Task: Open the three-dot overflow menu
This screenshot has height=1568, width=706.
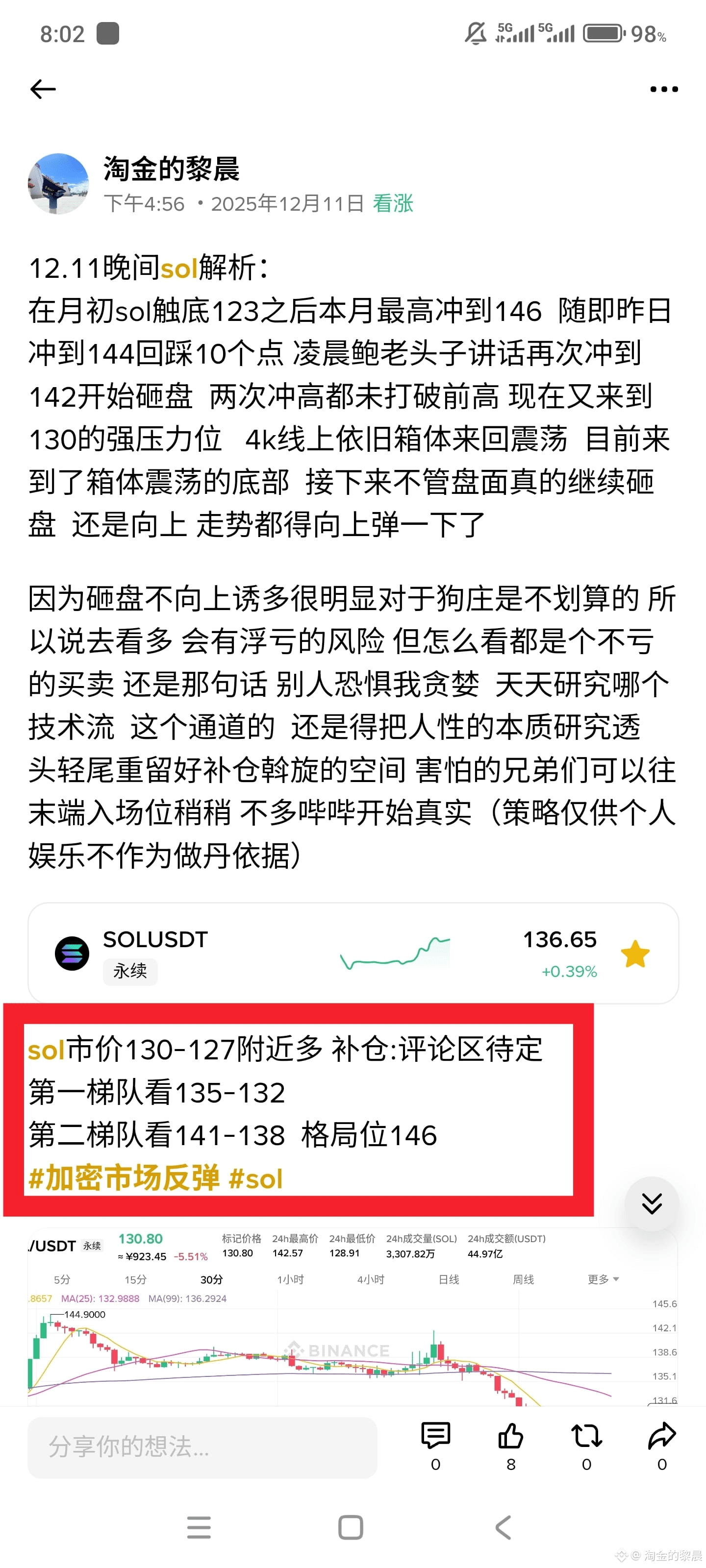Action: point(663,90)
